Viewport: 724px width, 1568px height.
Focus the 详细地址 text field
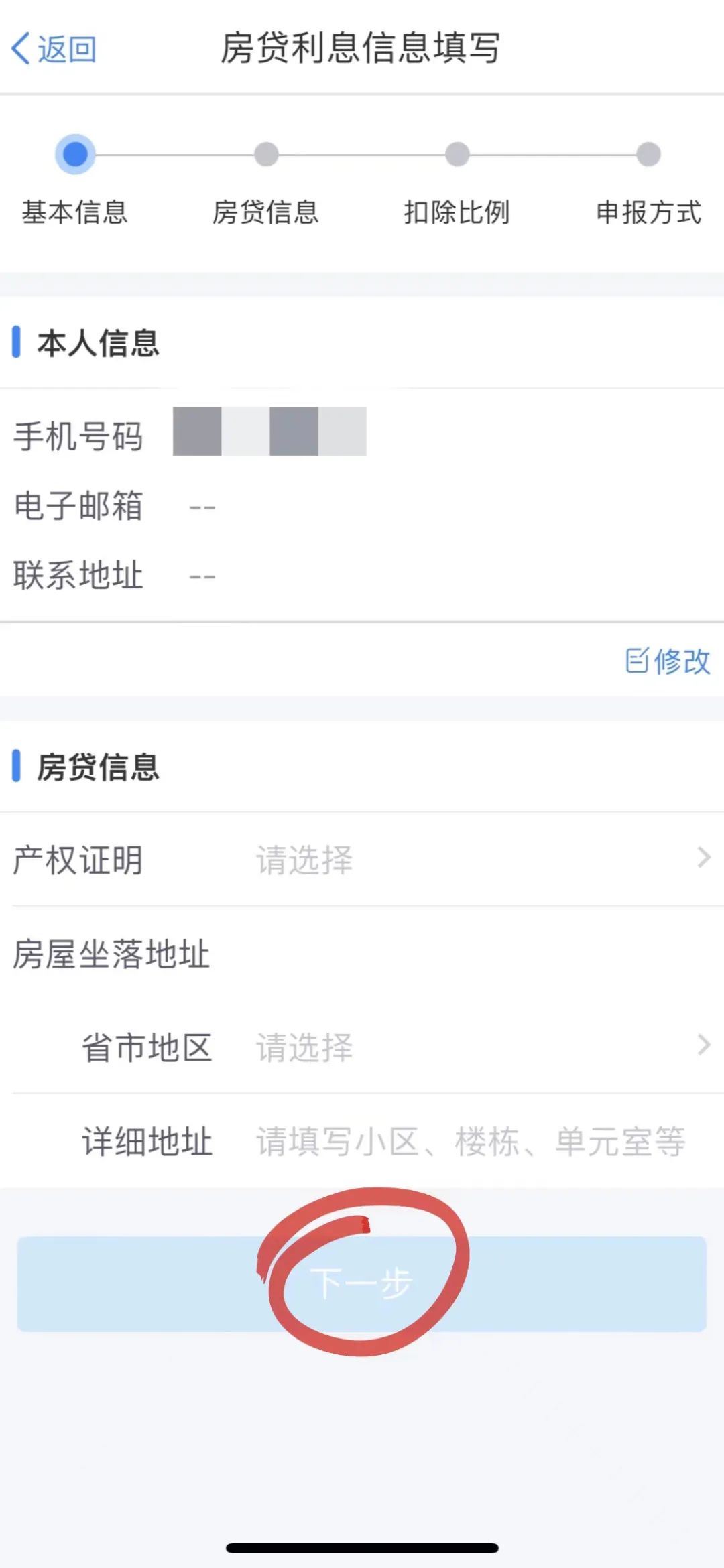(x=469, y=1141)
